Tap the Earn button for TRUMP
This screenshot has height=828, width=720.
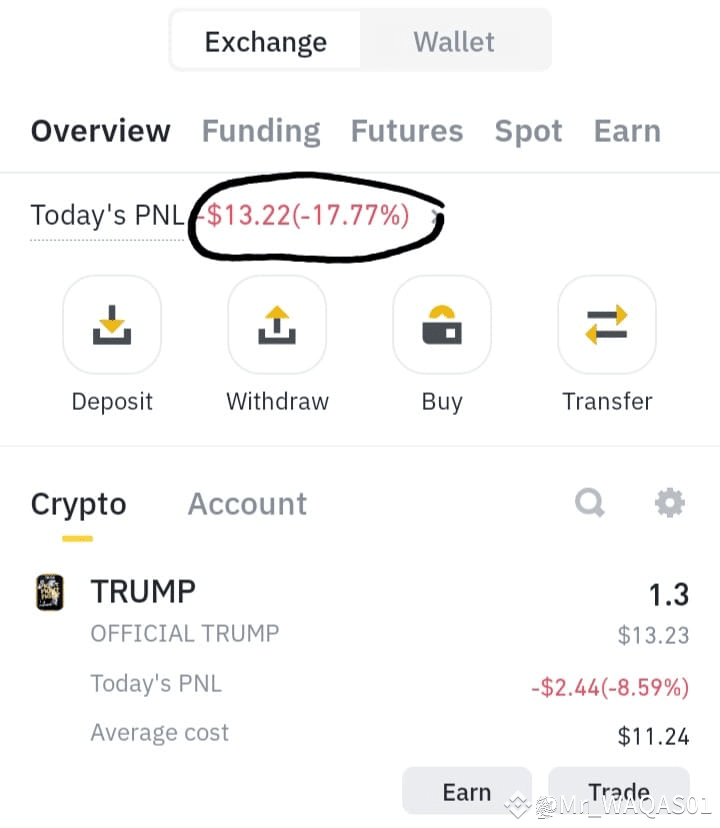[x=466, y=791]
